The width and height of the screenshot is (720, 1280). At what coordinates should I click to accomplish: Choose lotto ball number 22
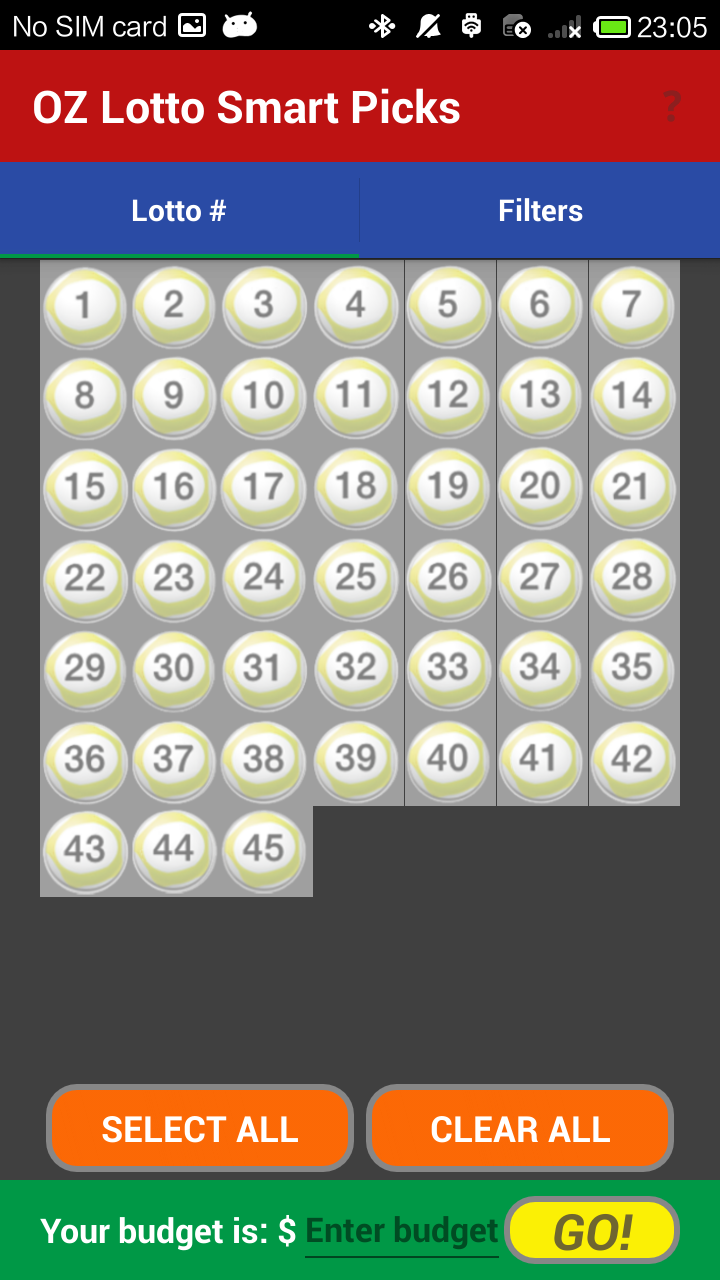click(84, 578)
